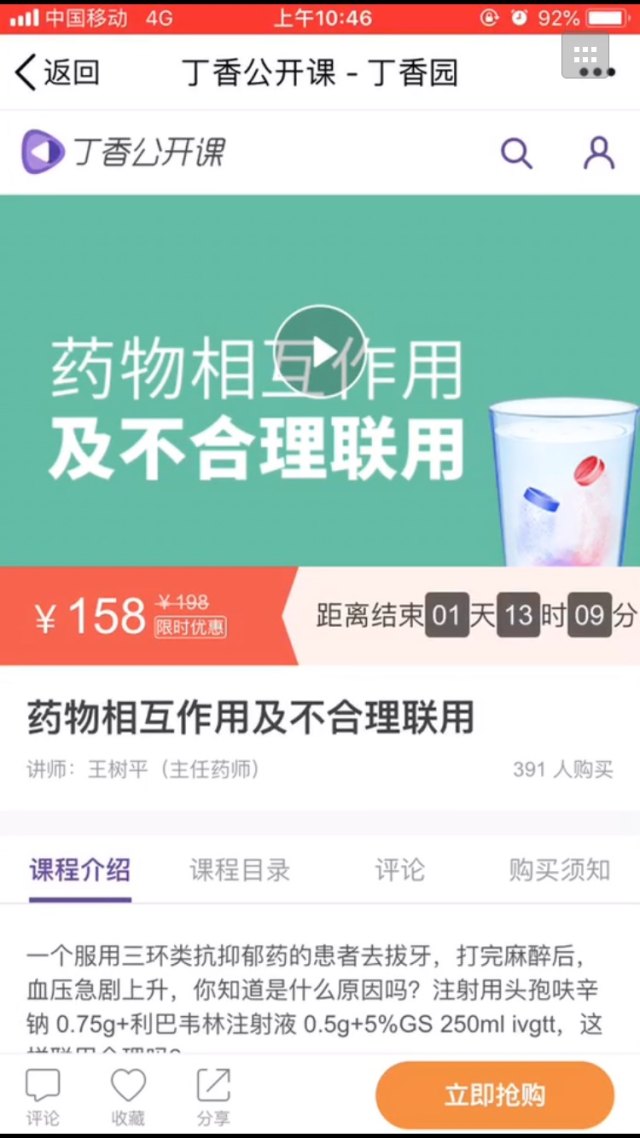Image resolution: width=640 pixels, height=1138 pixels.
Task: Go back using 返回 button
Action: tap(57, 72)
